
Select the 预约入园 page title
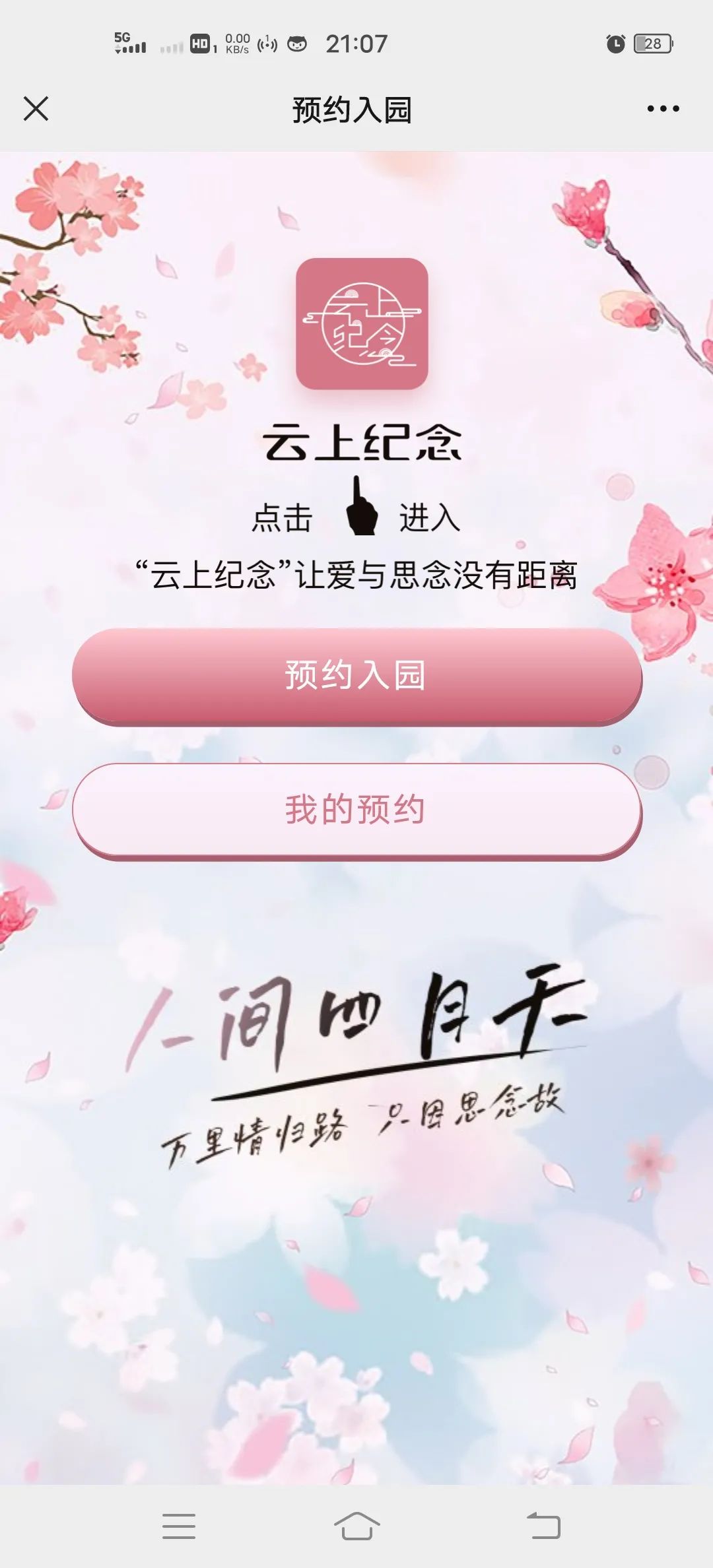pos(350,111)
